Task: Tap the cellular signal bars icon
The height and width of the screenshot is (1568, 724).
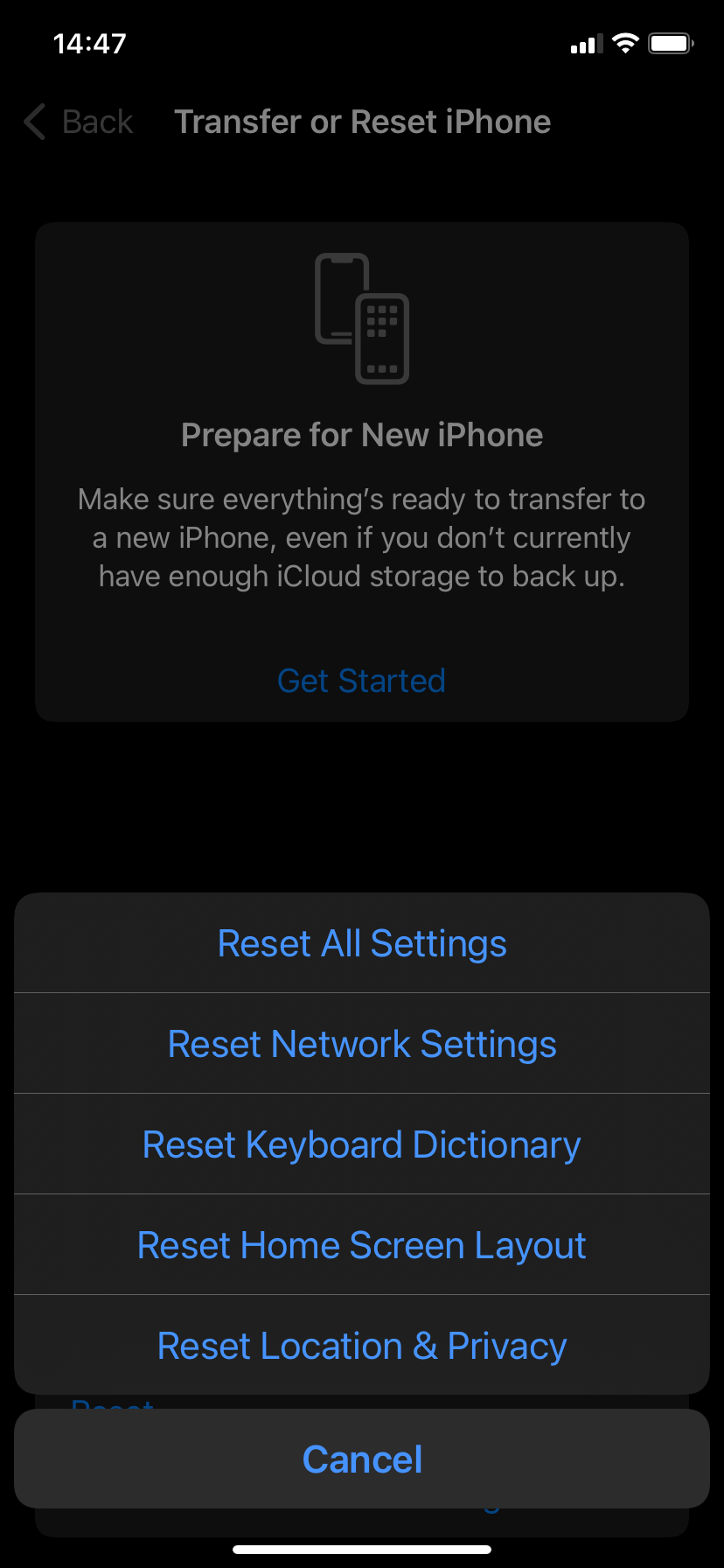Action: coord(585,44)
